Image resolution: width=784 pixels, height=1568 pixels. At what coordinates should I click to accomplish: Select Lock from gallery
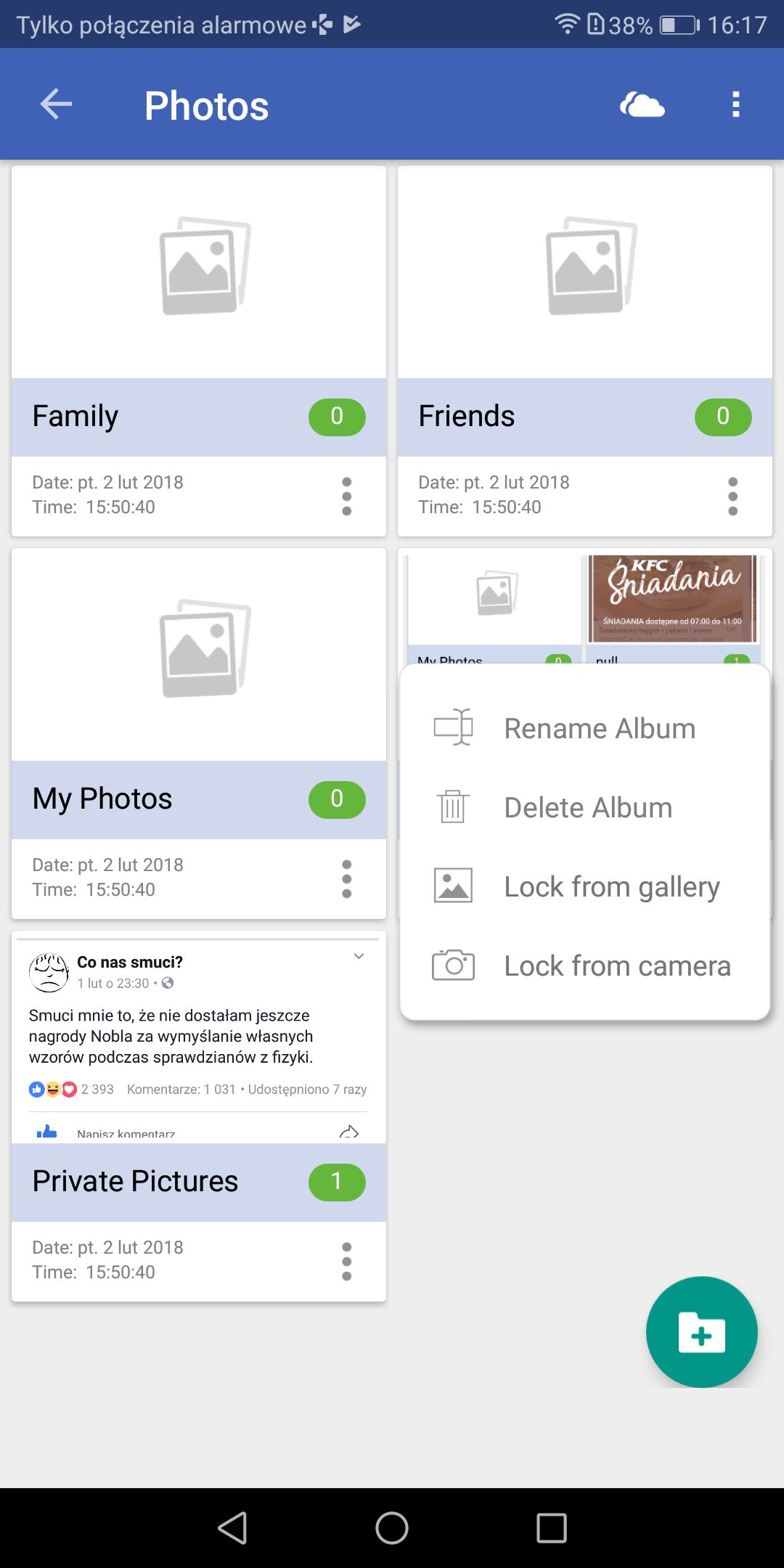tap(585, 886)
